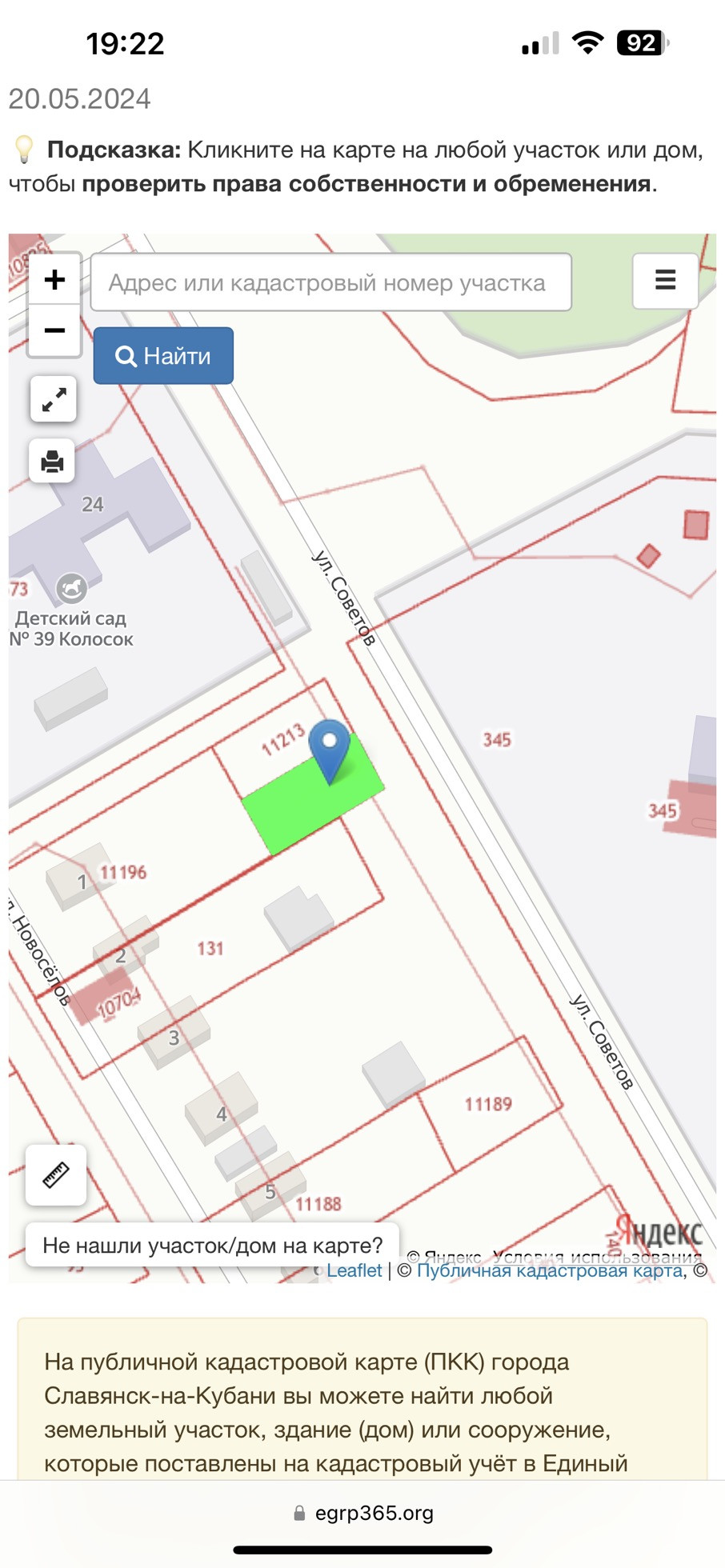Print the current map view
Image resolution: width=725 pixels, height=1568 pixels.
click(x=53, y=461)
